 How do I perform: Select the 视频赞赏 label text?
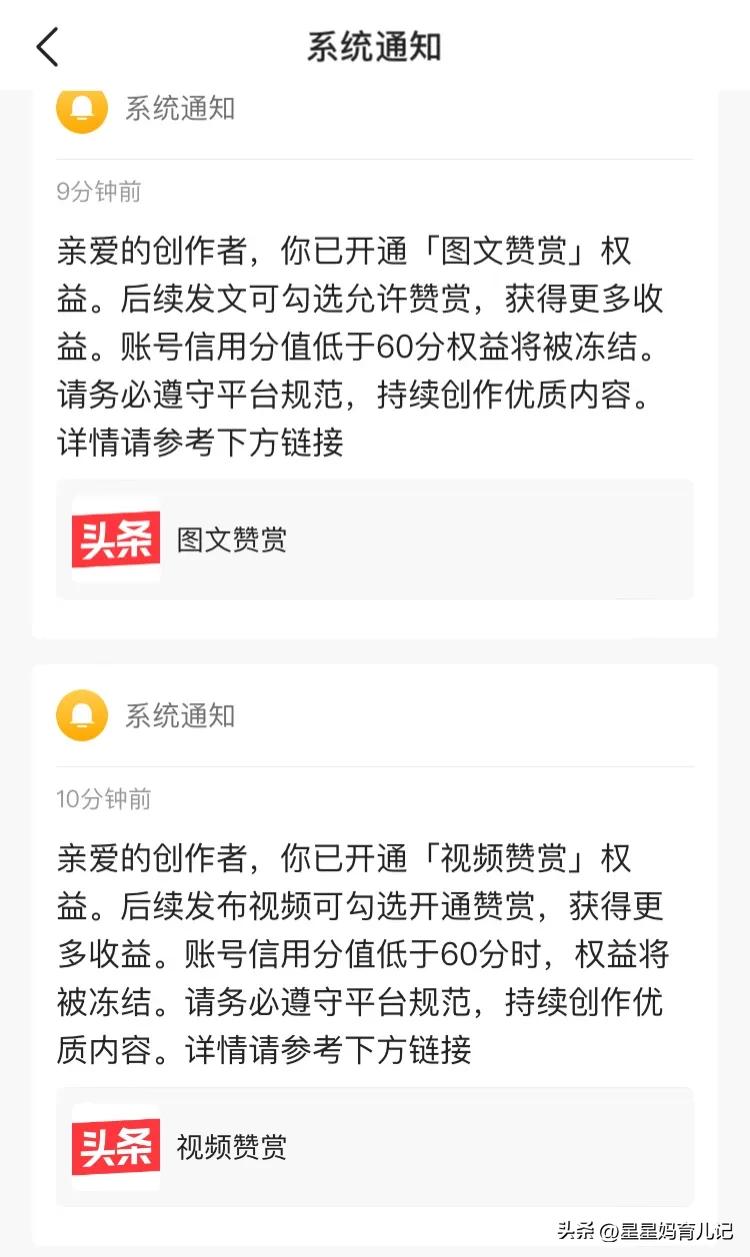click(229, 1147)
